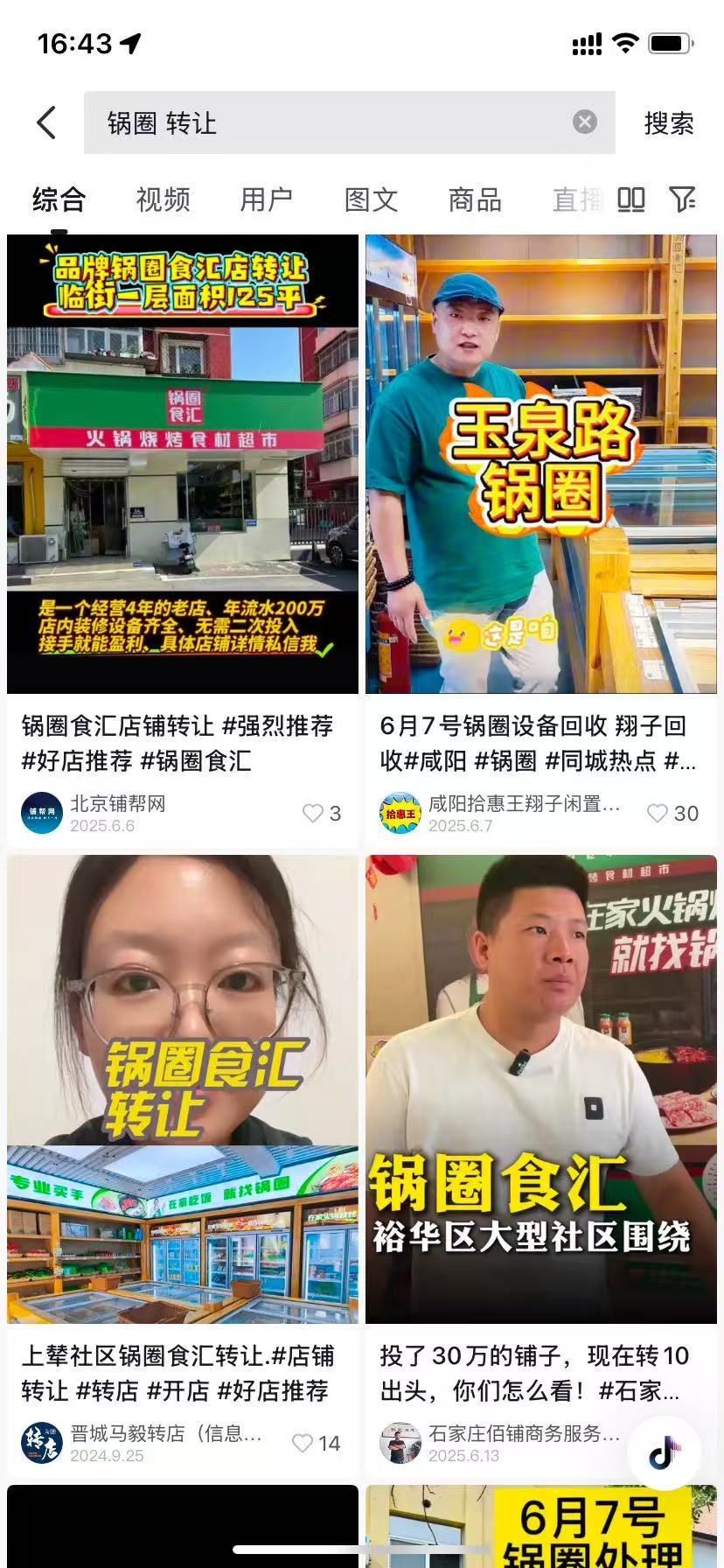The height and width of the screenshot is (1568, 724).
Task: Tap the floating Douyin music button
Action: [x=665, y=1454]
